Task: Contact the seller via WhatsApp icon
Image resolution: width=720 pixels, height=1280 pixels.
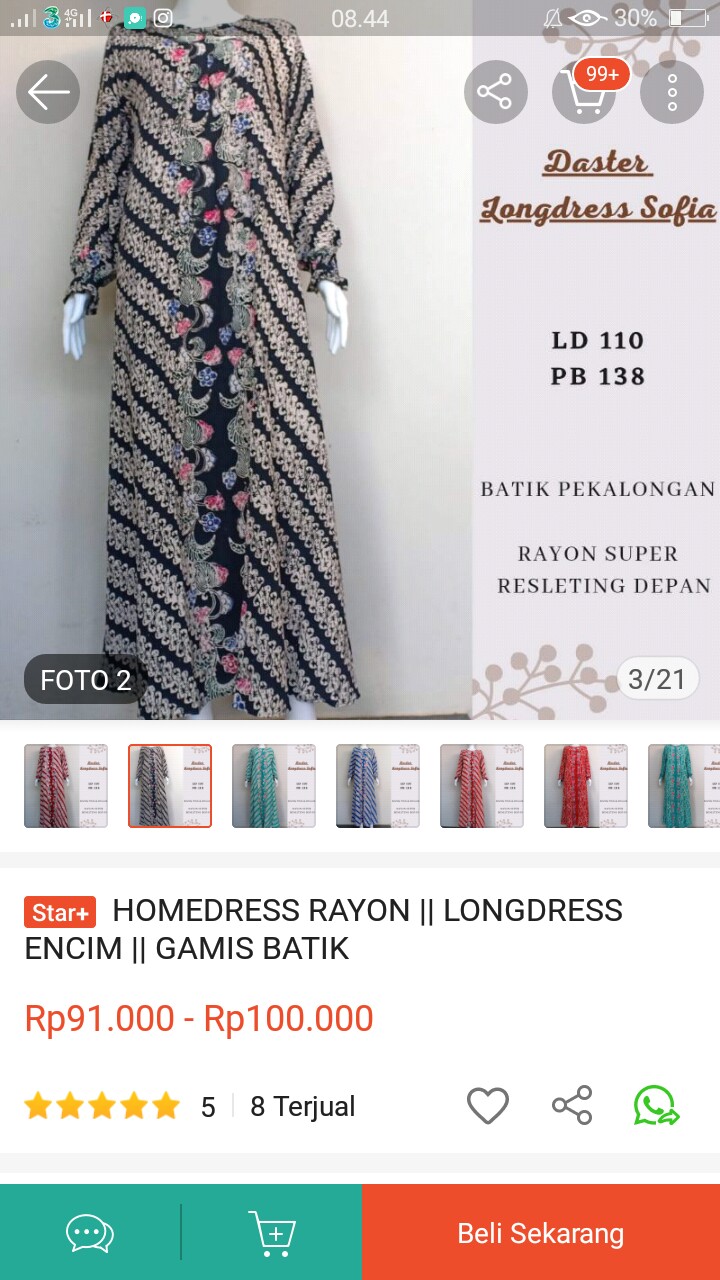Action: coord(655,1106)
